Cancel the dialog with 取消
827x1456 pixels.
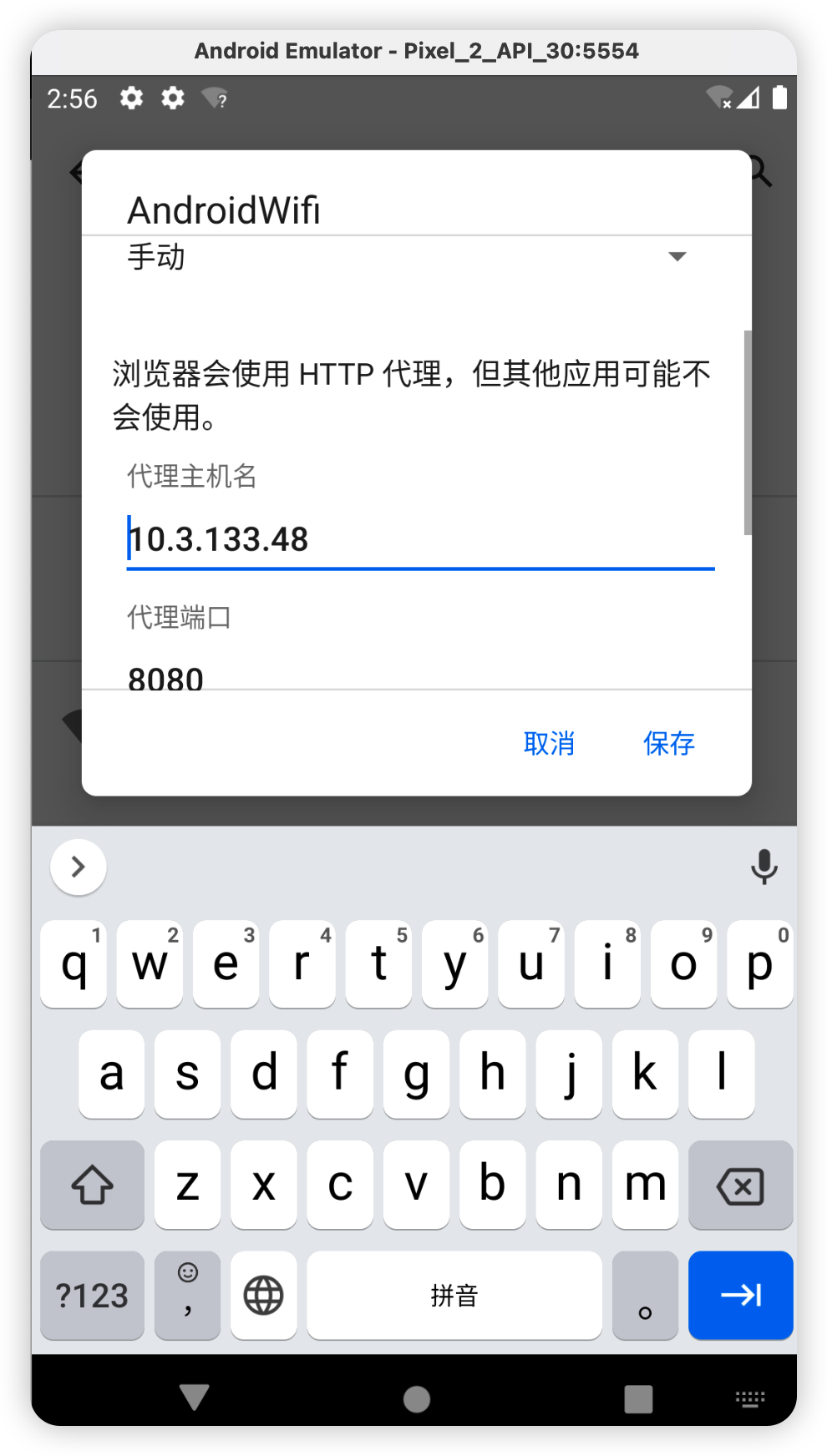coord(549,743)
